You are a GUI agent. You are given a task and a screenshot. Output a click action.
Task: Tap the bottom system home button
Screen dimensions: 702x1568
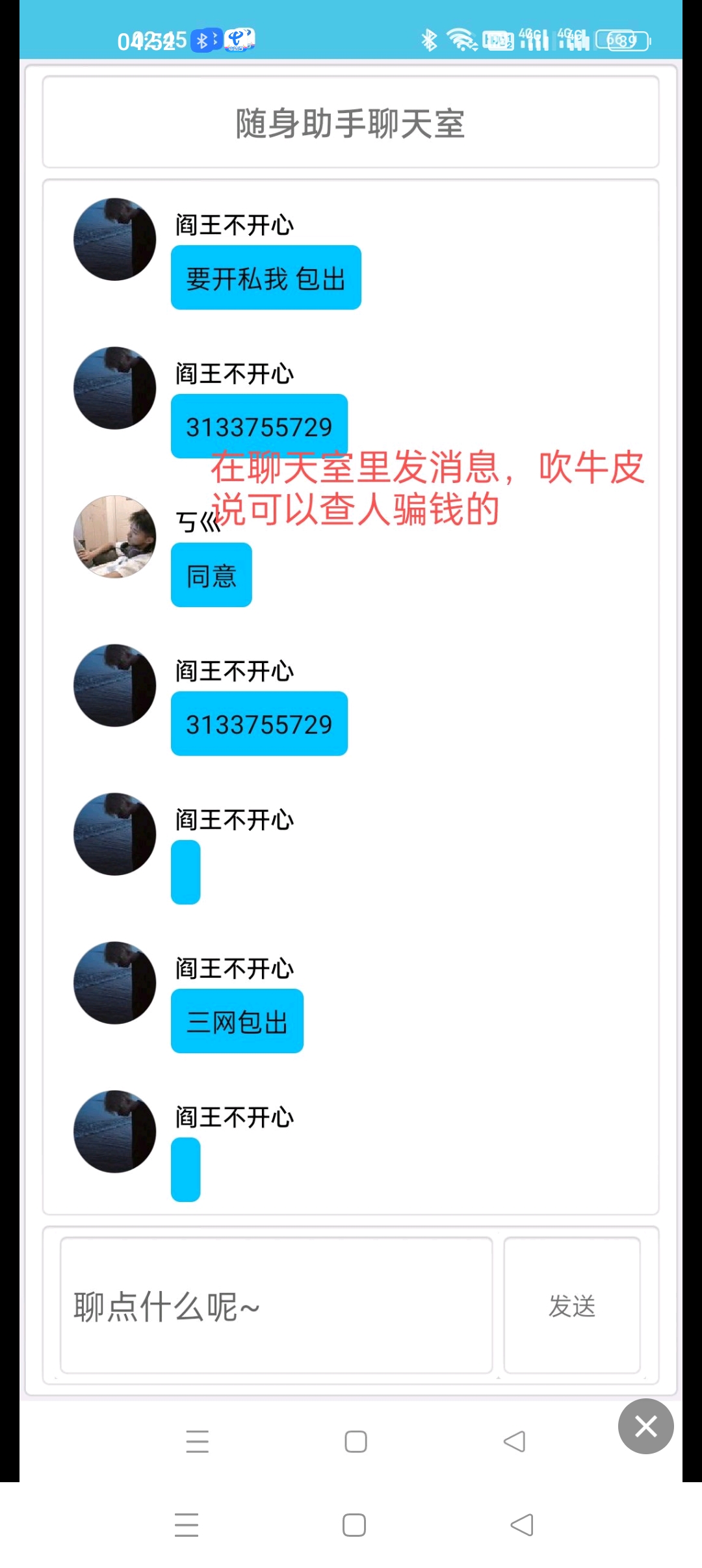pyautogui.click(x=354, y=1525)
